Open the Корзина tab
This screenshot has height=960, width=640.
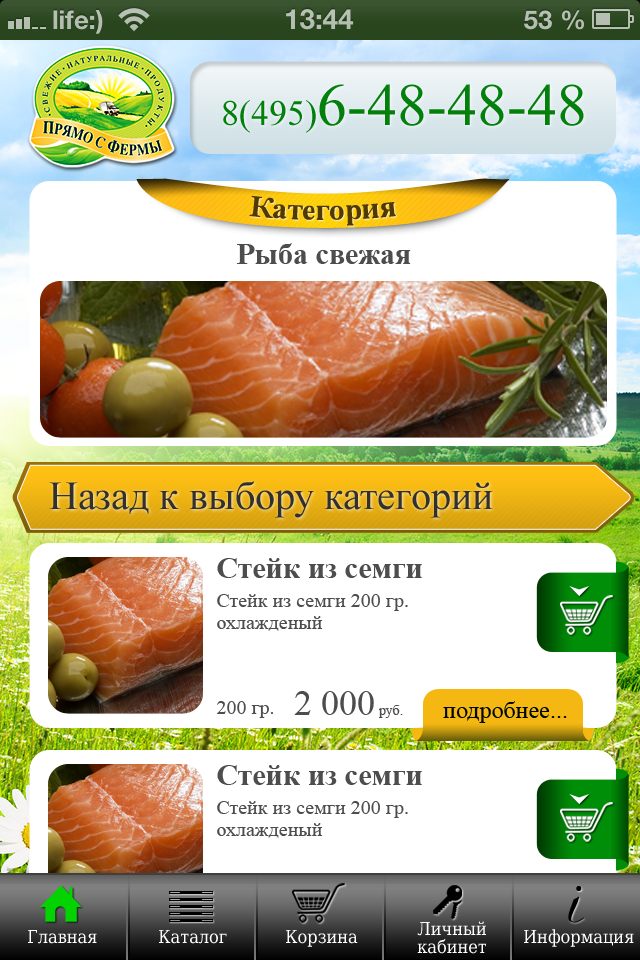(320, 917)
